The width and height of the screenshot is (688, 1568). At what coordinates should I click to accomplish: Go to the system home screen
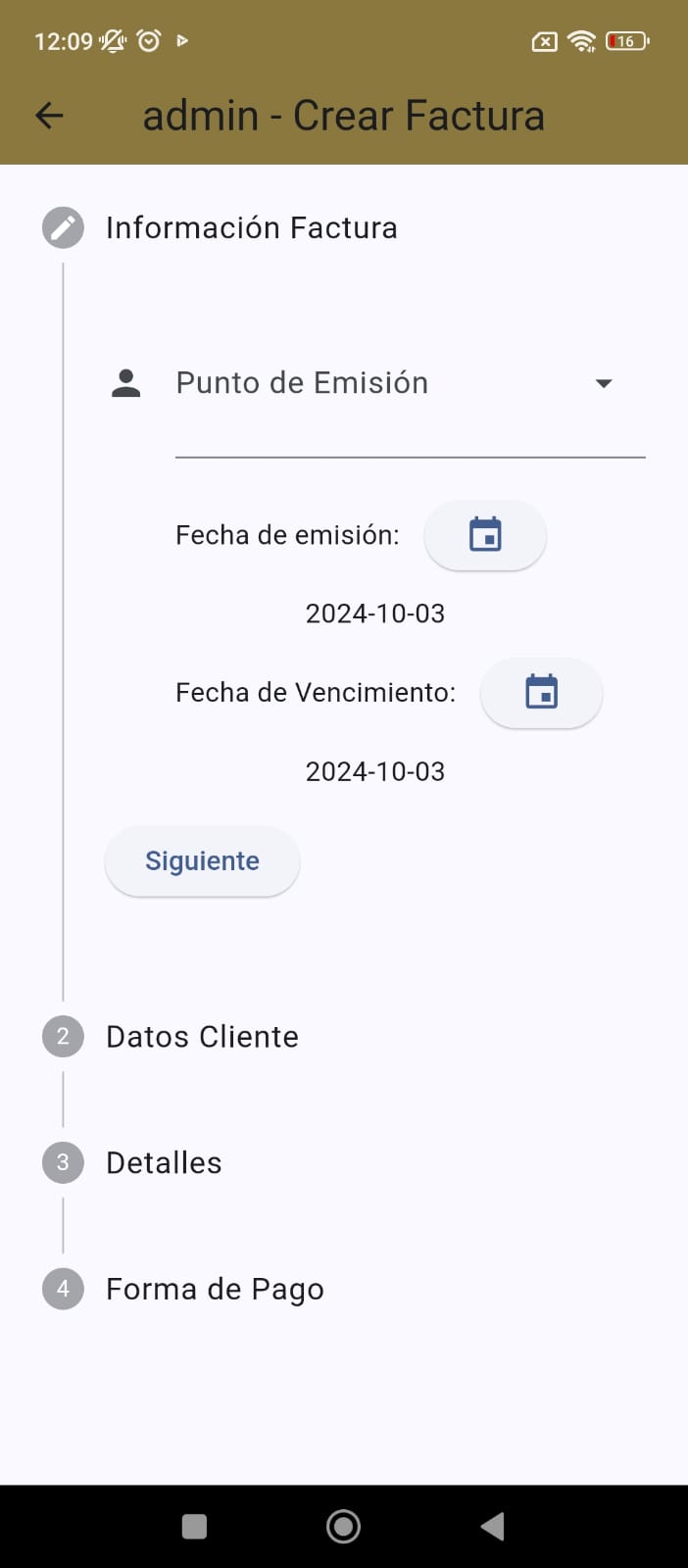pos(343,1526)
